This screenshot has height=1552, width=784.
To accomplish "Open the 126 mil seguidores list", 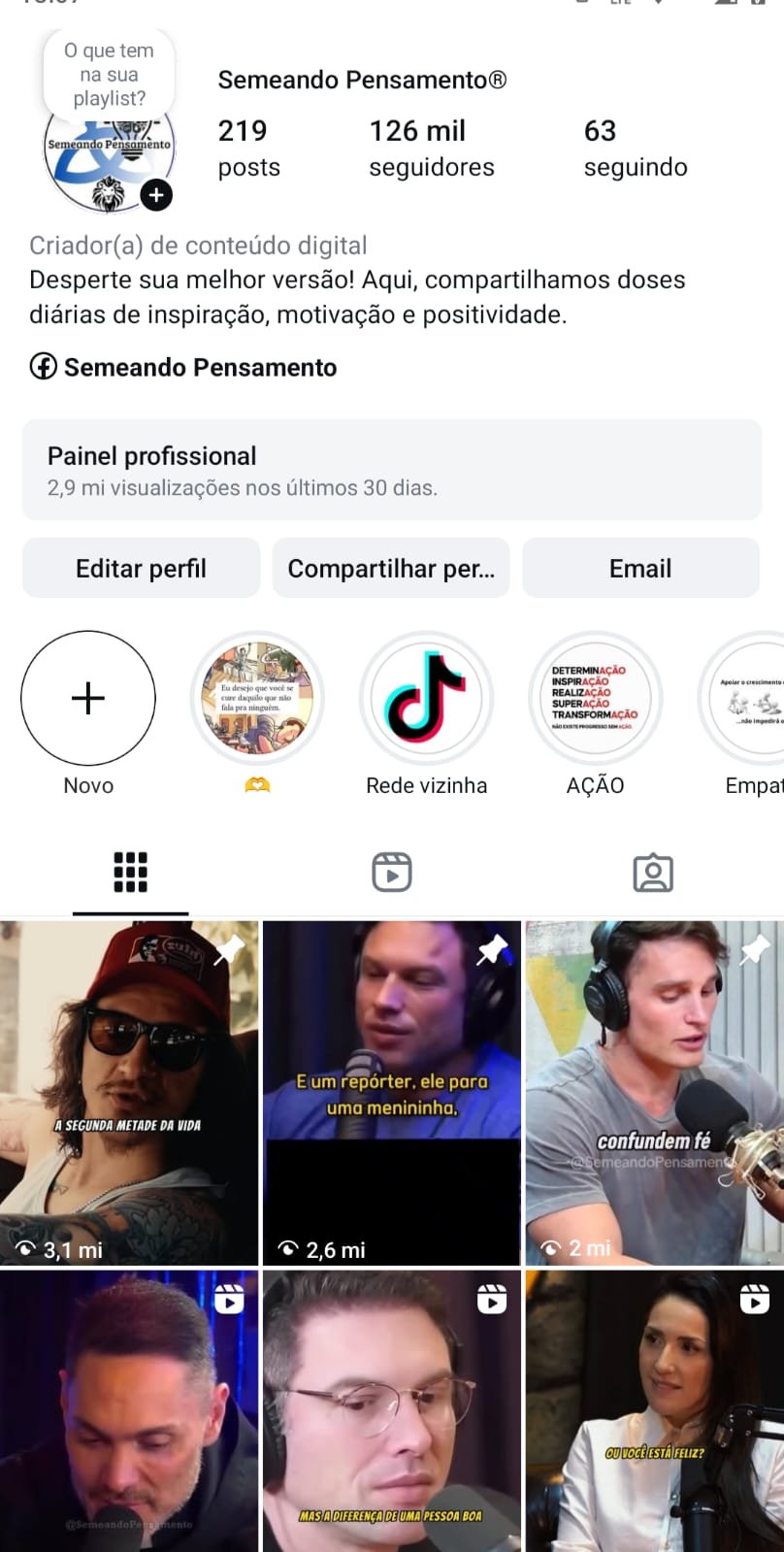I will tap(431, 149).
